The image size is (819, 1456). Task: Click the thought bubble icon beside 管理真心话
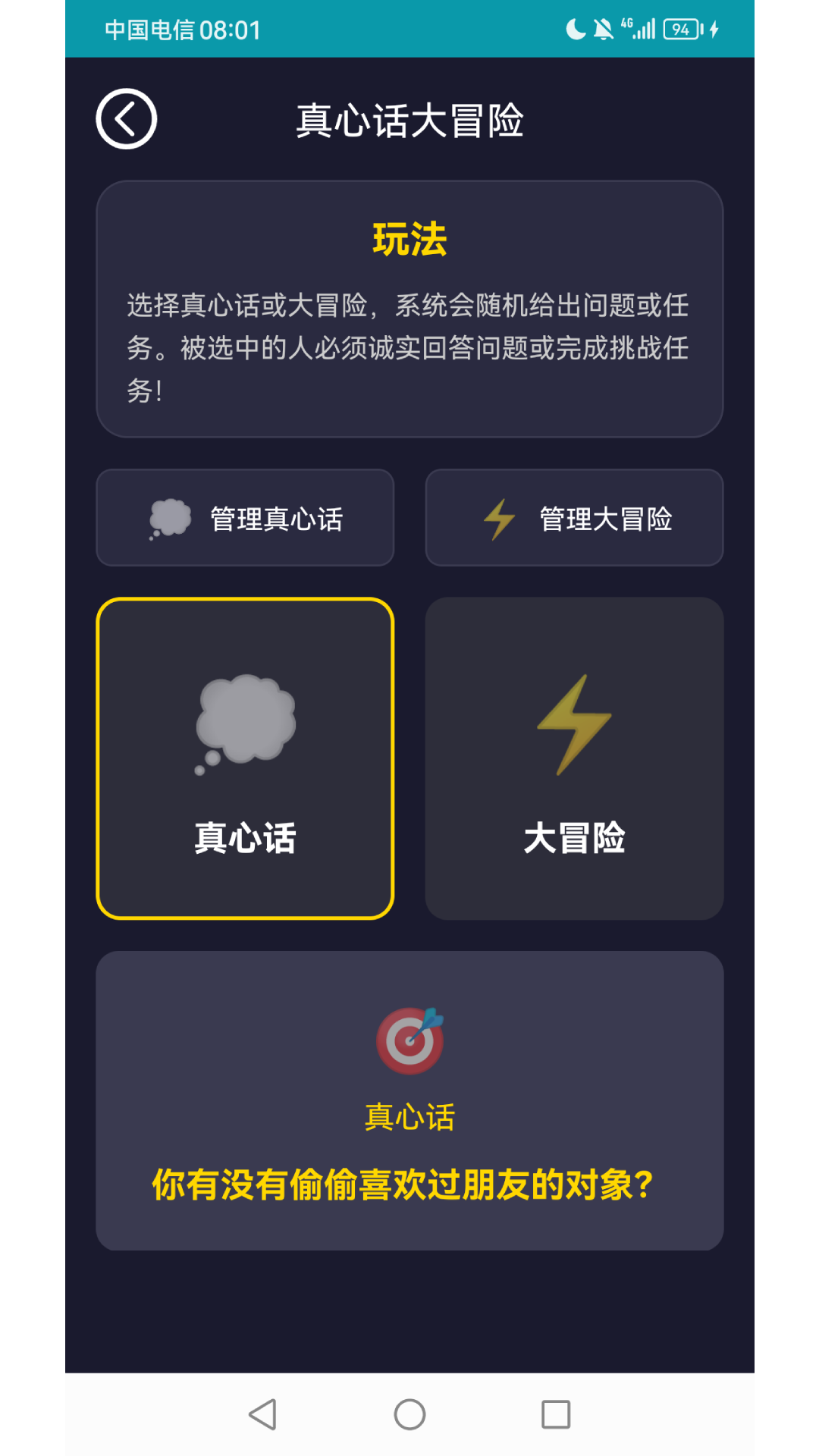(171, 517)
